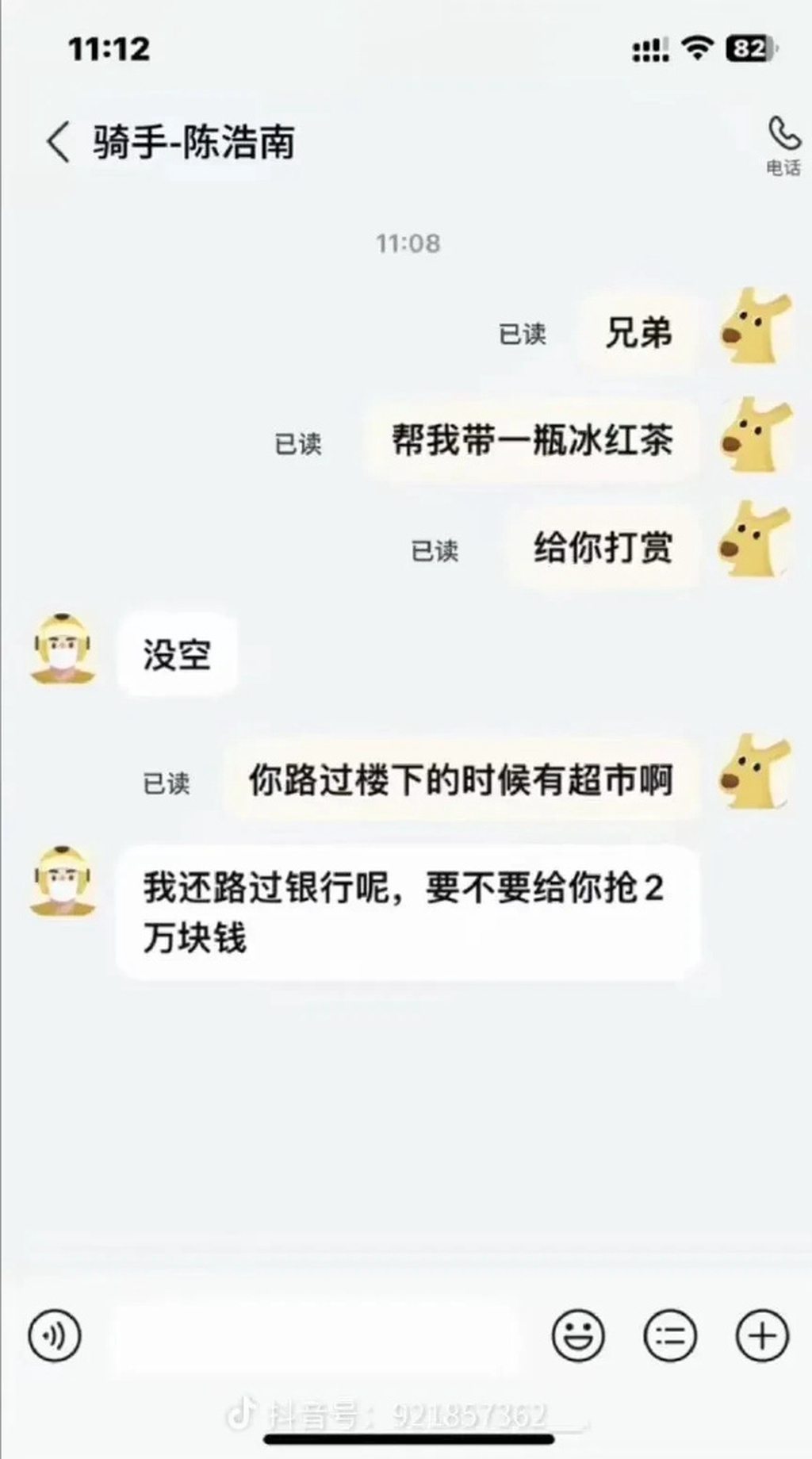Open the emoji picker
The height and width of the screenshot is (1459, 812).
point(577,1336)
